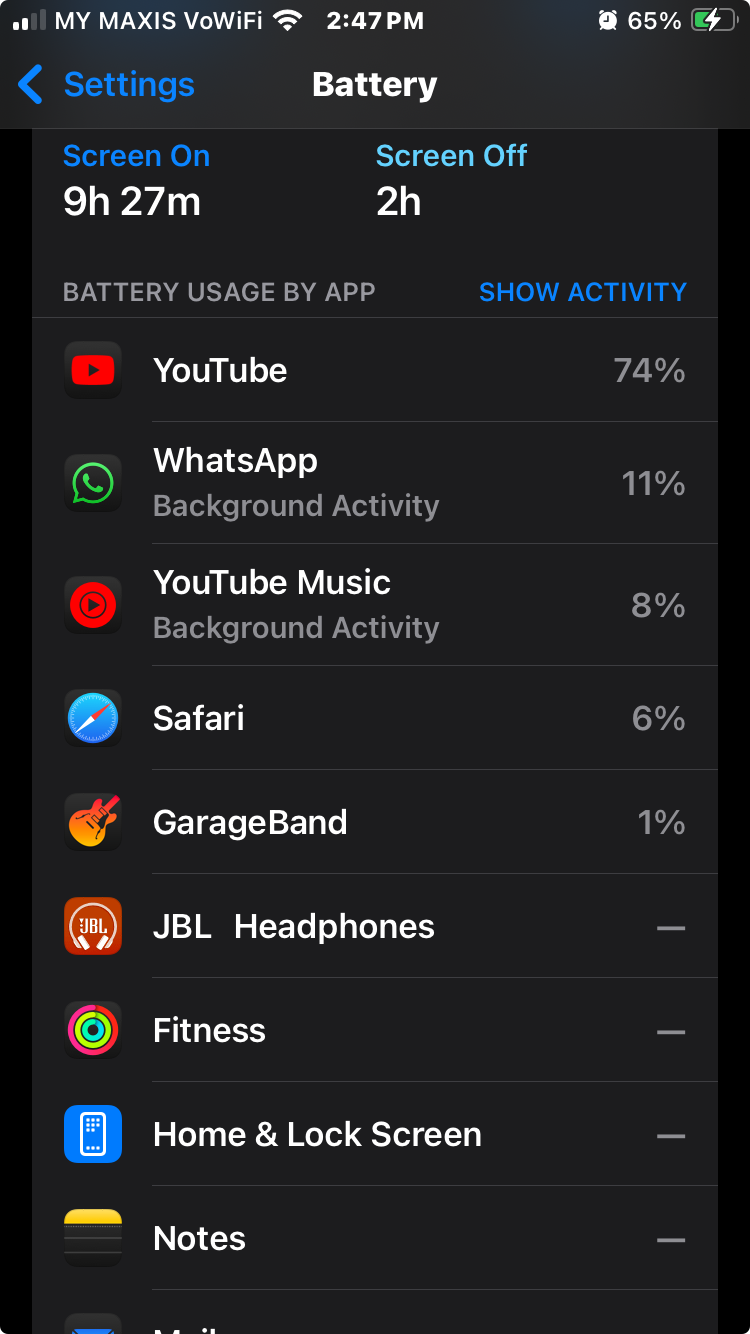Go back to Settings

tap(107, 85)
